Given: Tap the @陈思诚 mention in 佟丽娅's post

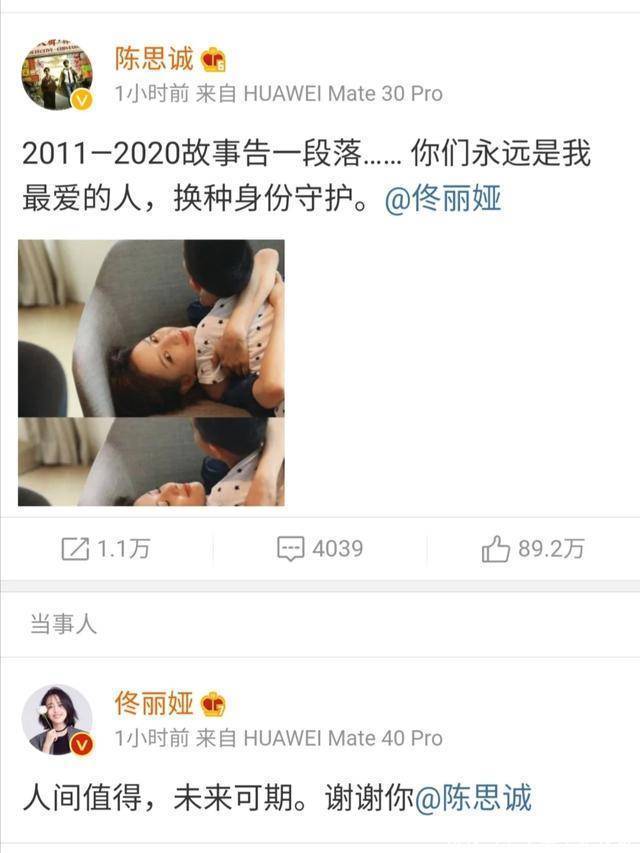Looking at the screenshot, I should coord(473,797).
